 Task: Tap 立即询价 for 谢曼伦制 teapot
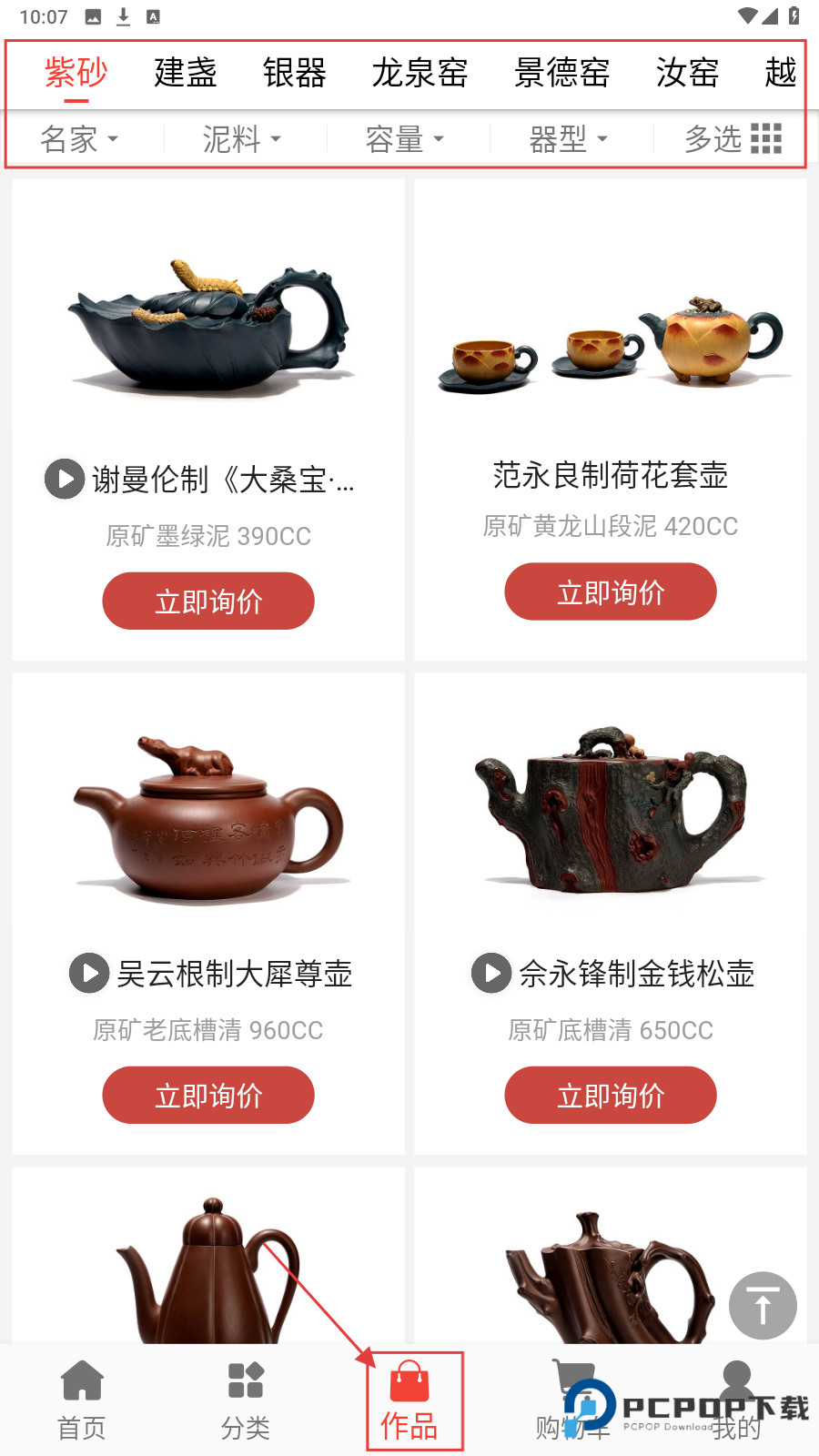[x=208, y=601]
